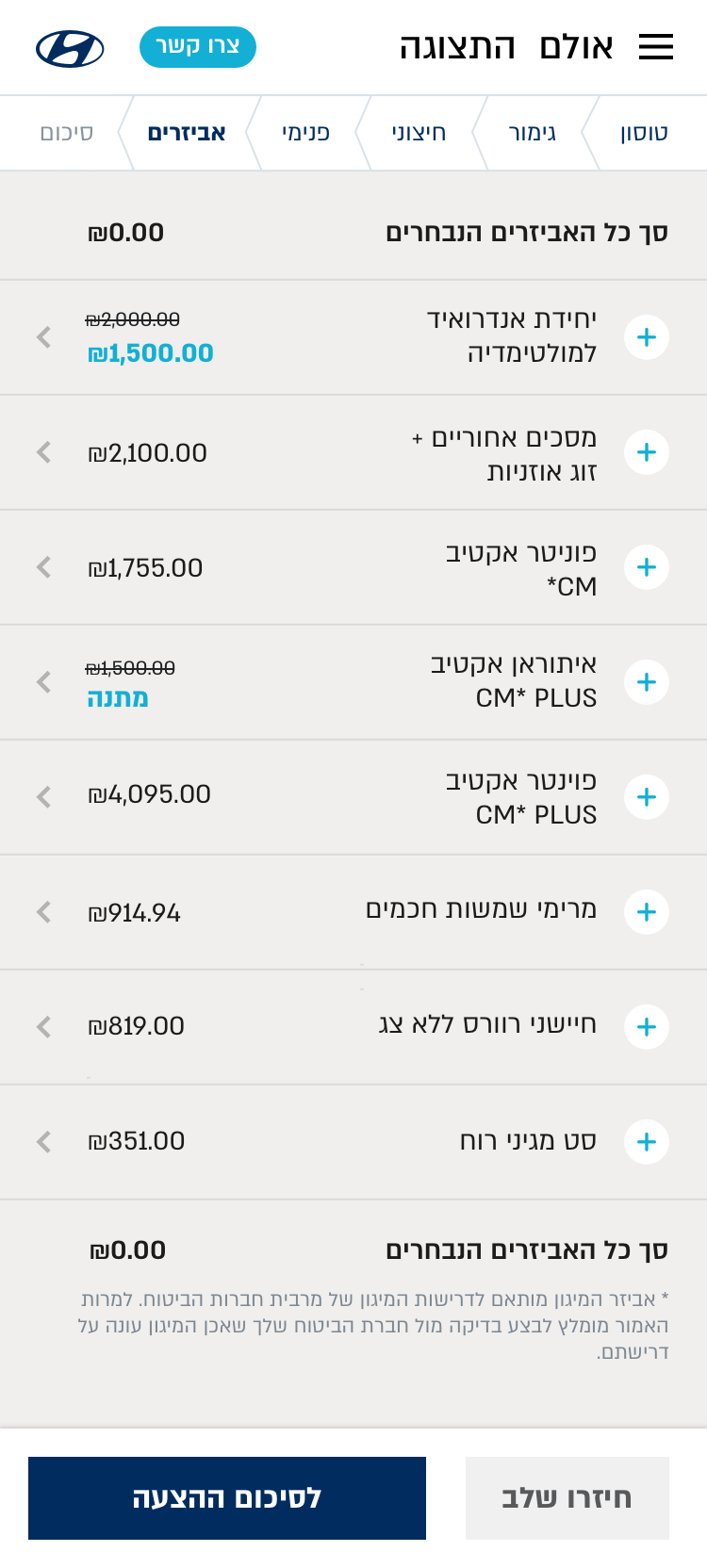Image resolution: width=707 pixels, height=1568 pixels.
Task: Add מרימי שמשות חכמים accessory
Action: click(647, 912)
